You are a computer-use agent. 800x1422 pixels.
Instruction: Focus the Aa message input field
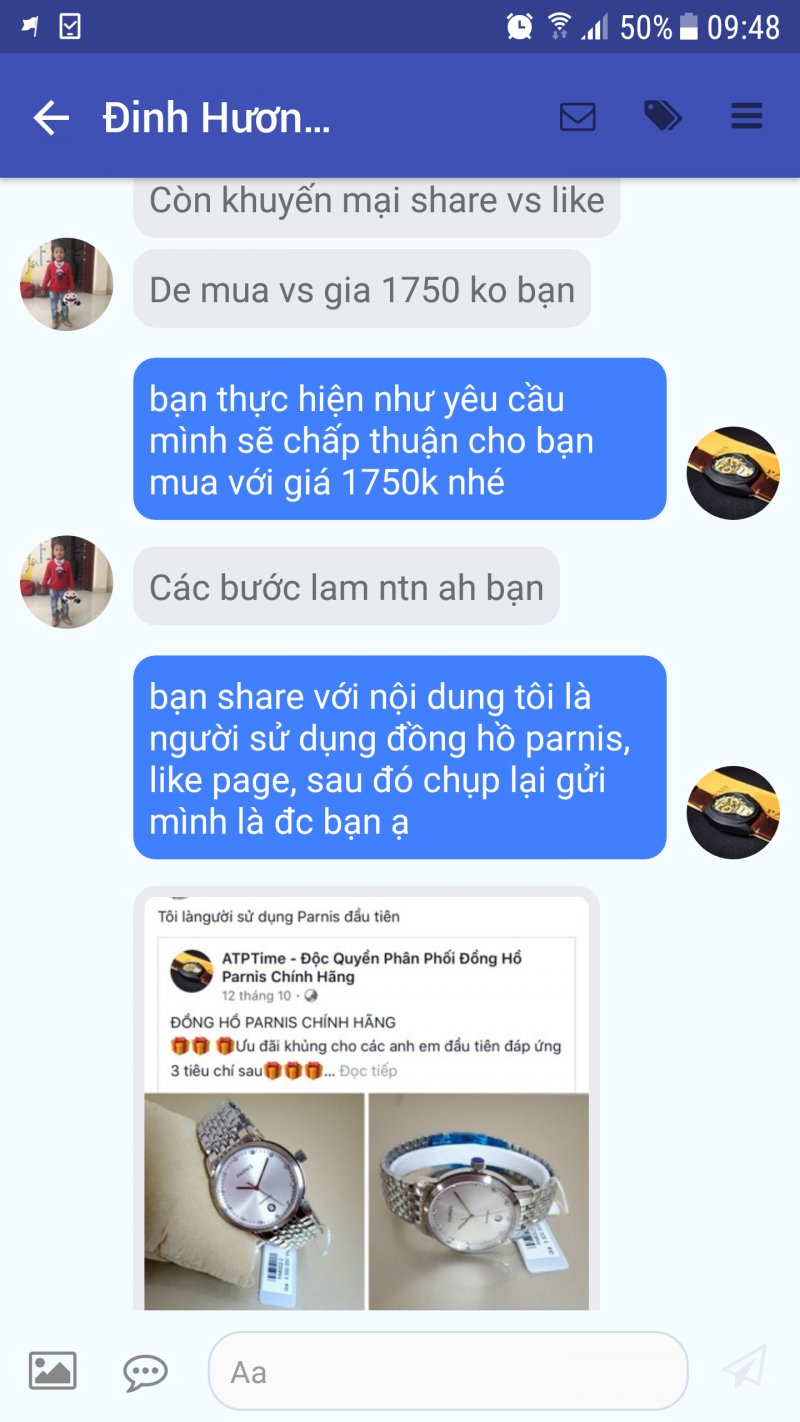[447, 1371]
